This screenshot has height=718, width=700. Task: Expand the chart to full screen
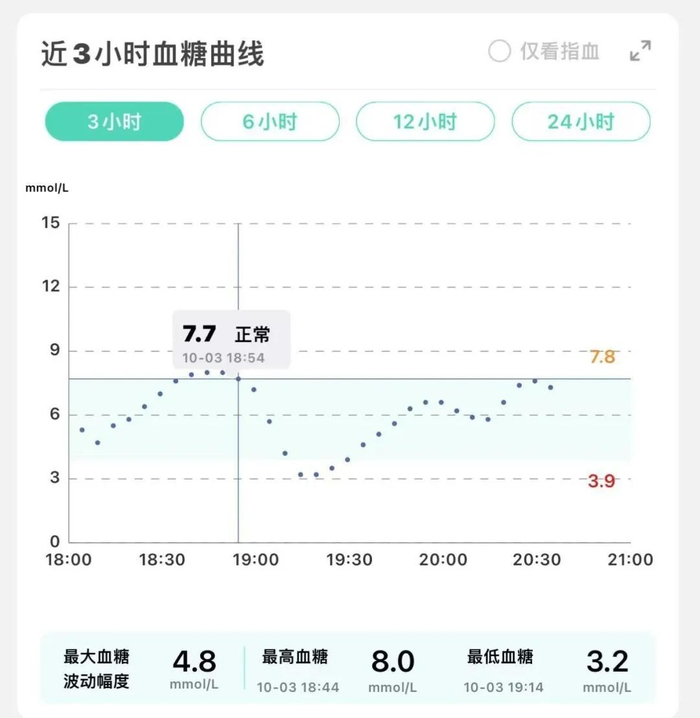(x=641, y=51)
